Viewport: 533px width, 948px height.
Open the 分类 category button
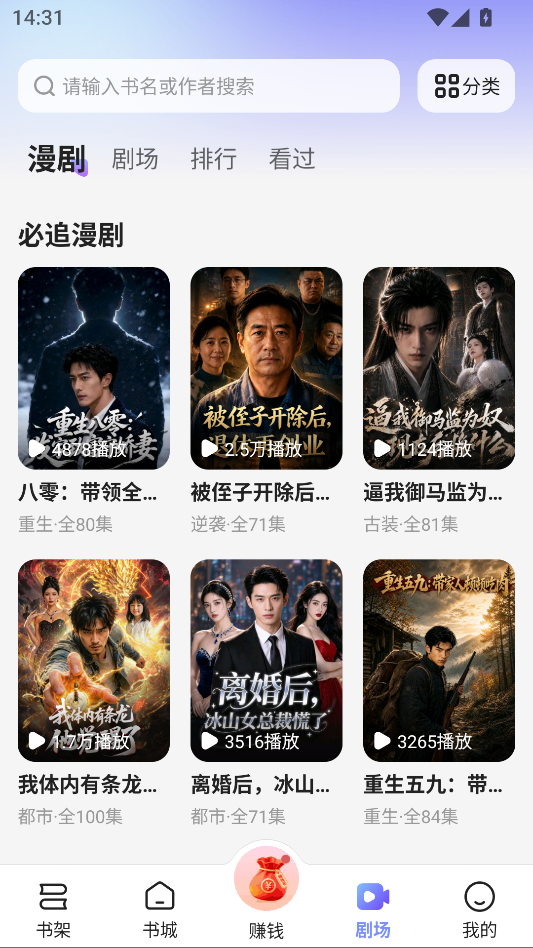(x=466, y=86)
